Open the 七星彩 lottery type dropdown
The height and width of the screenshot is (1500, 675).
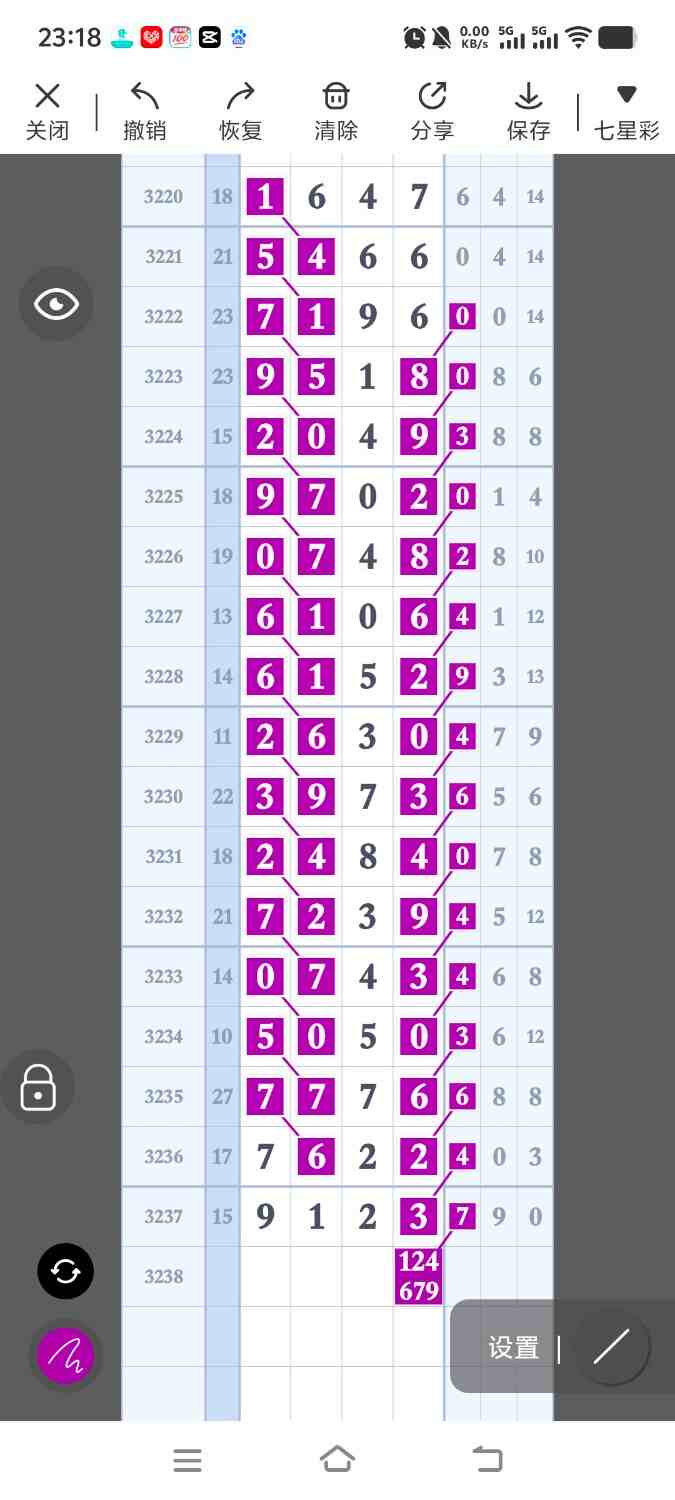[x=626, y=111]
